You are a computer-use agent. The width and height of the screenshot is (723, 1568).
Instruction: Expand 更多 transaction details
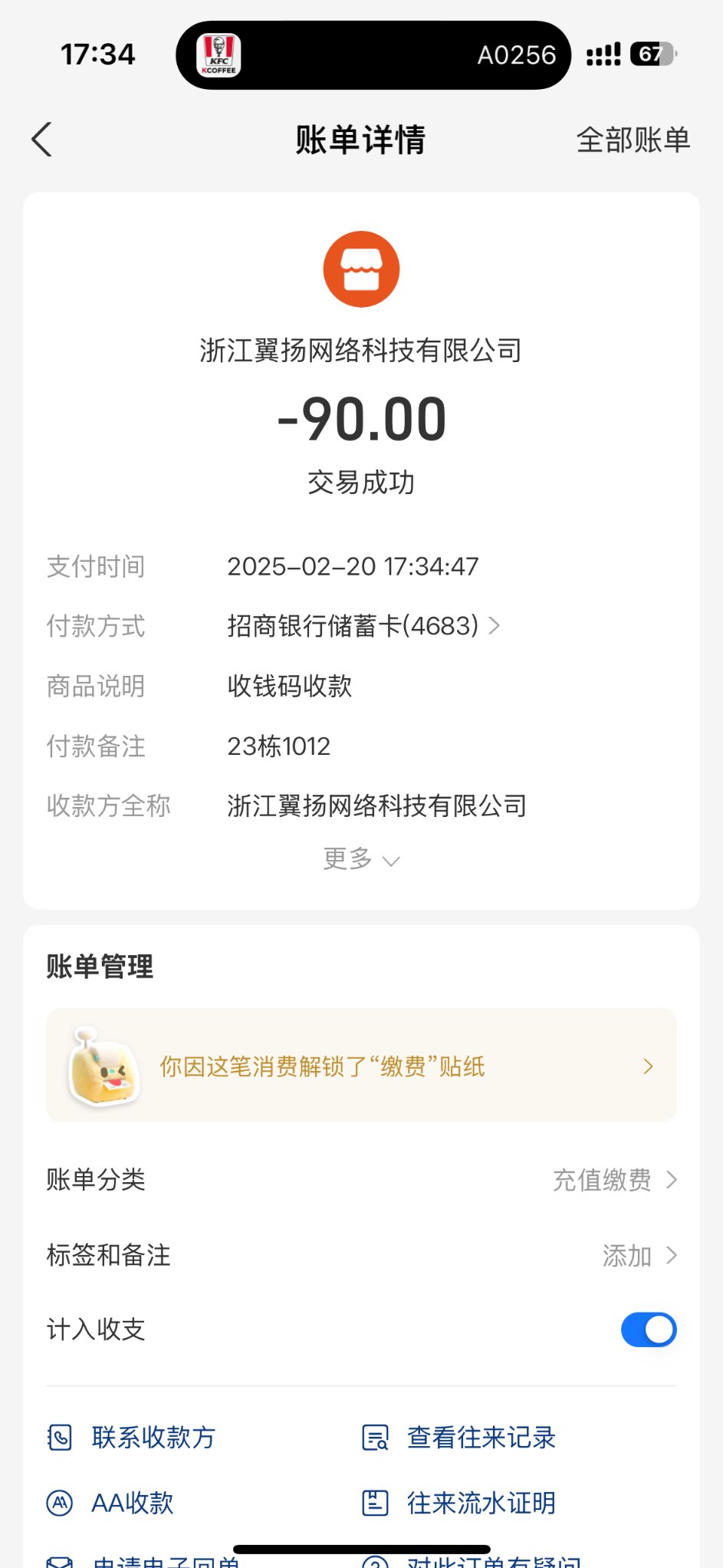[361, 859]
